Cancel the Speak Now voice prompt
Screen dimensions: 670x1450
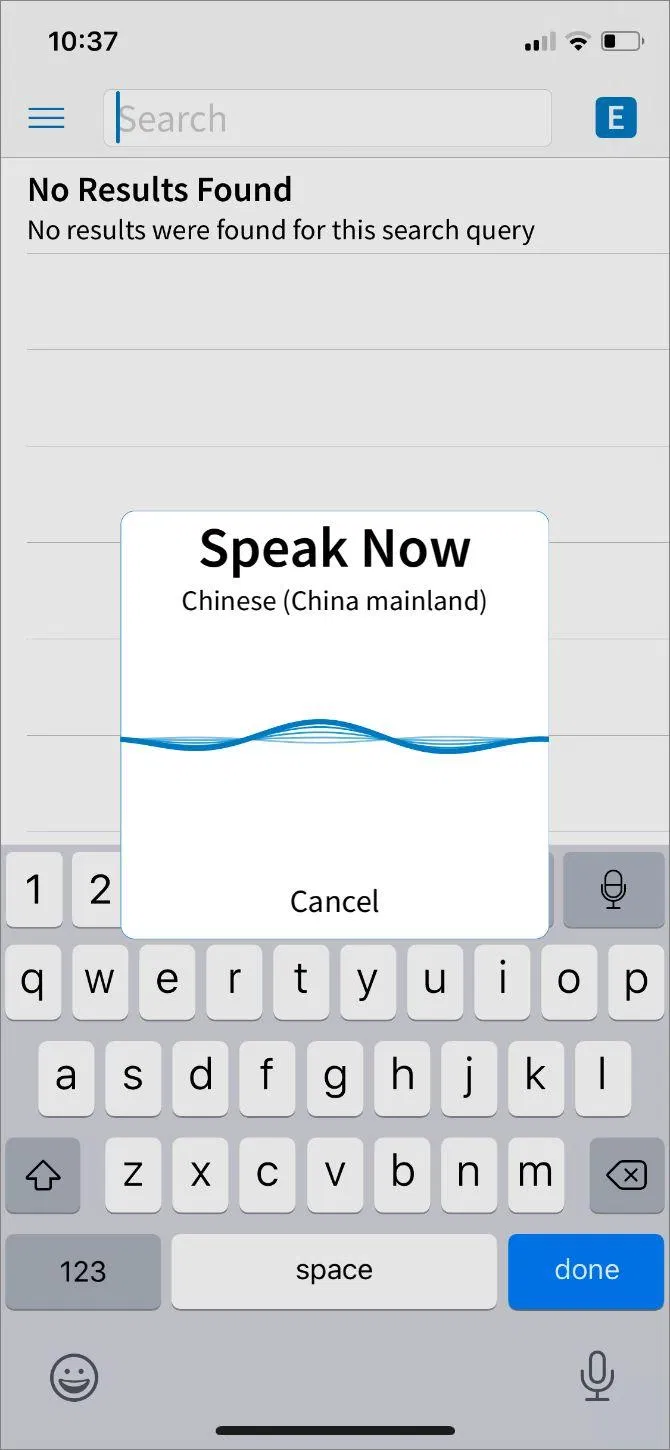click(x=334, y=901)
